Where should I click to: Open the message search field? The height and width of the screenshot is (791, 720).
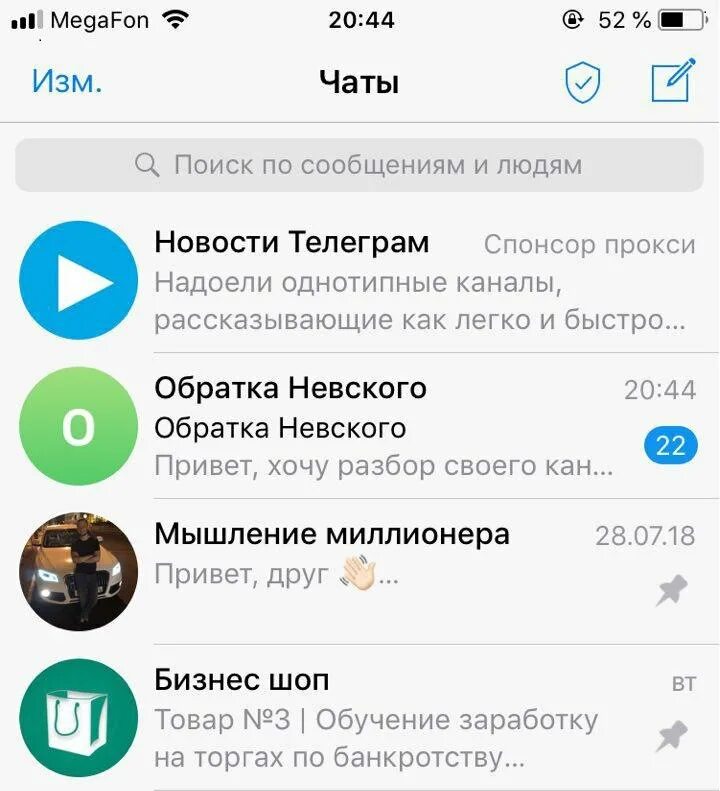coord(360,164)
